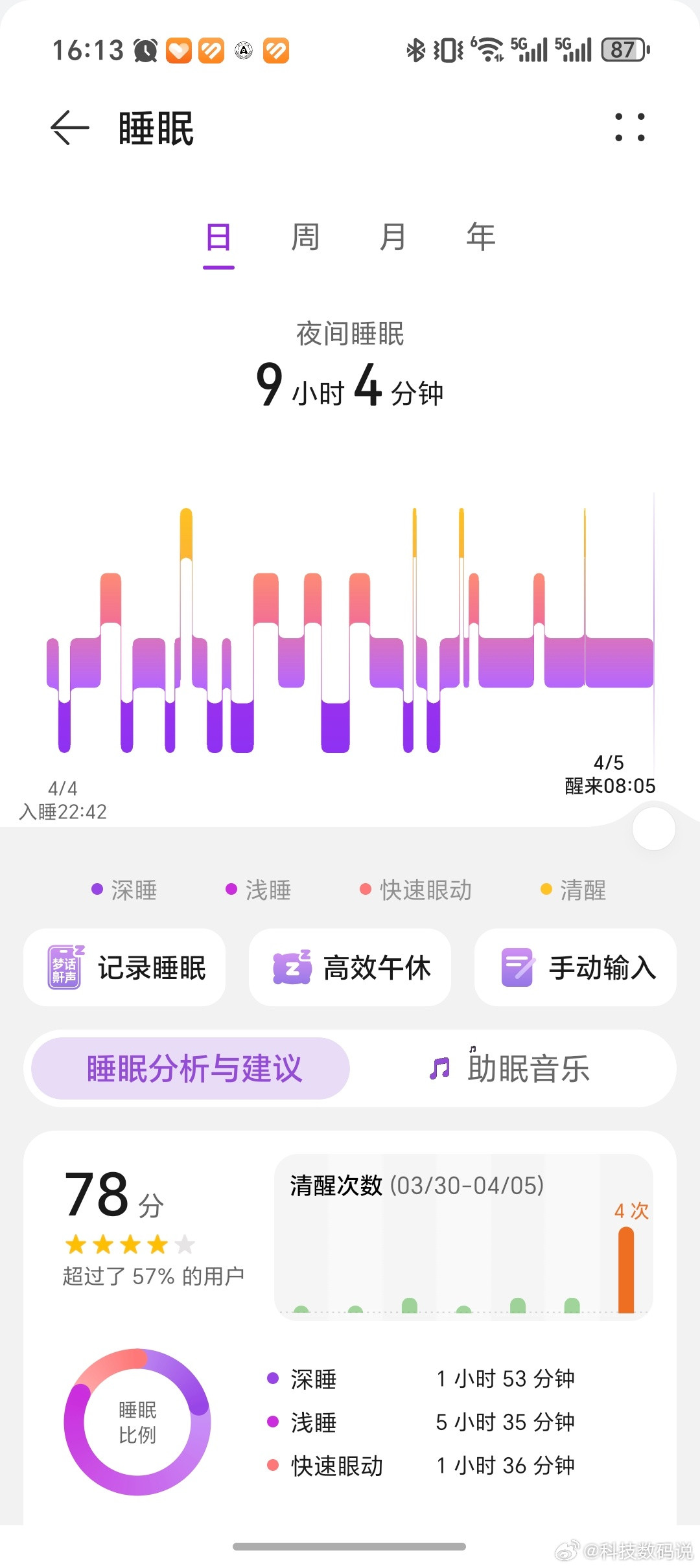Toggle the 深睡 legend dot

click(95, 891)
